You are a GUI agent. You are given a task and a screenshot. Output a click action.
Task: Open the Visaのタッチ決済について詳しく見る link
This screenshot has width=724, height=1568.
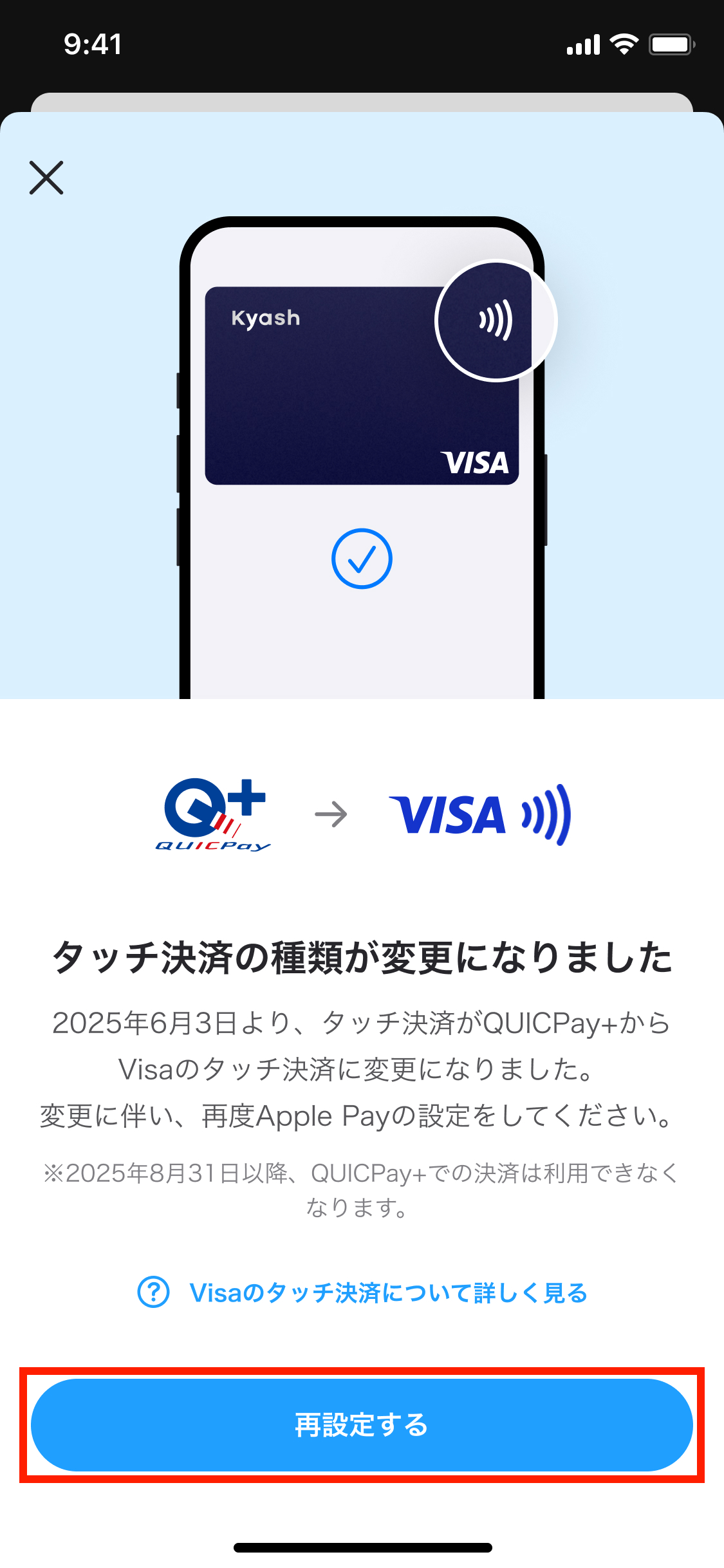(x=362, y=1293)
